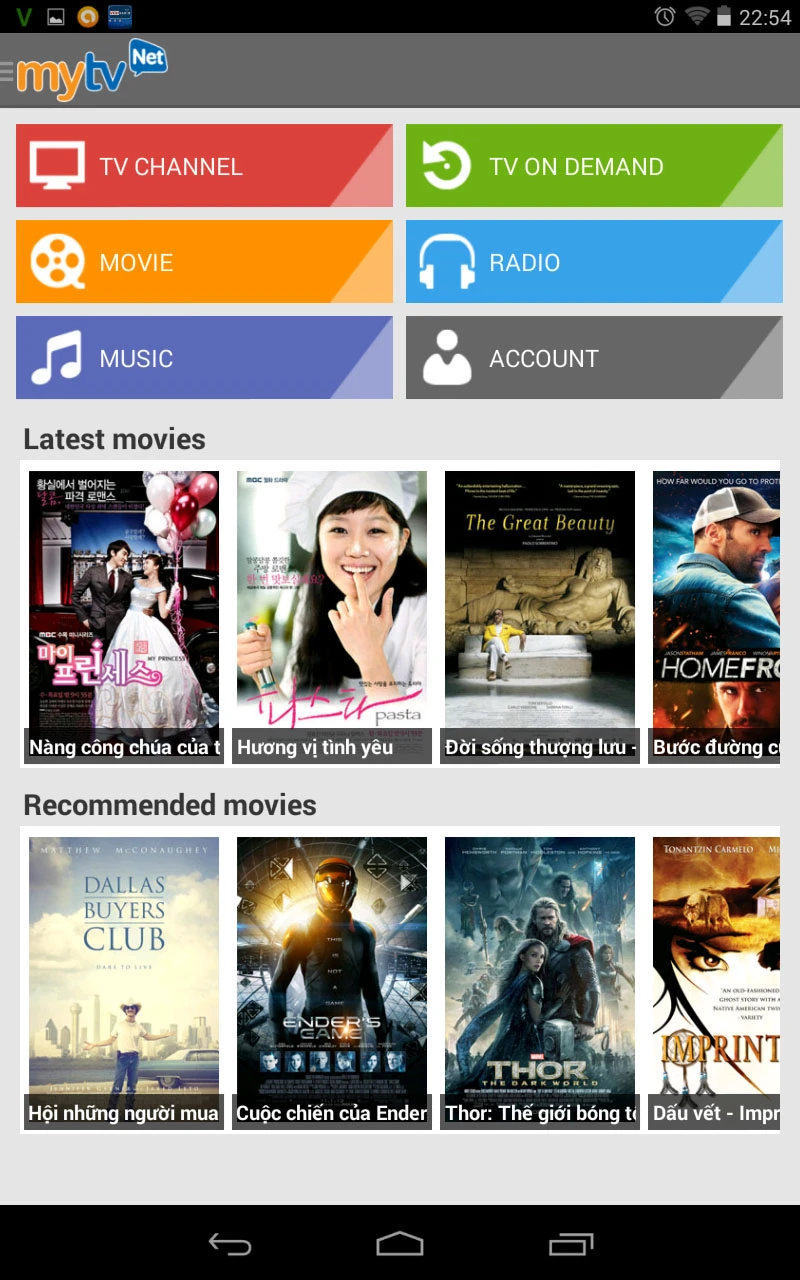Tap the system home button
The width and height of the screenshot is (800, 1280).
(x=400, y=1244)
